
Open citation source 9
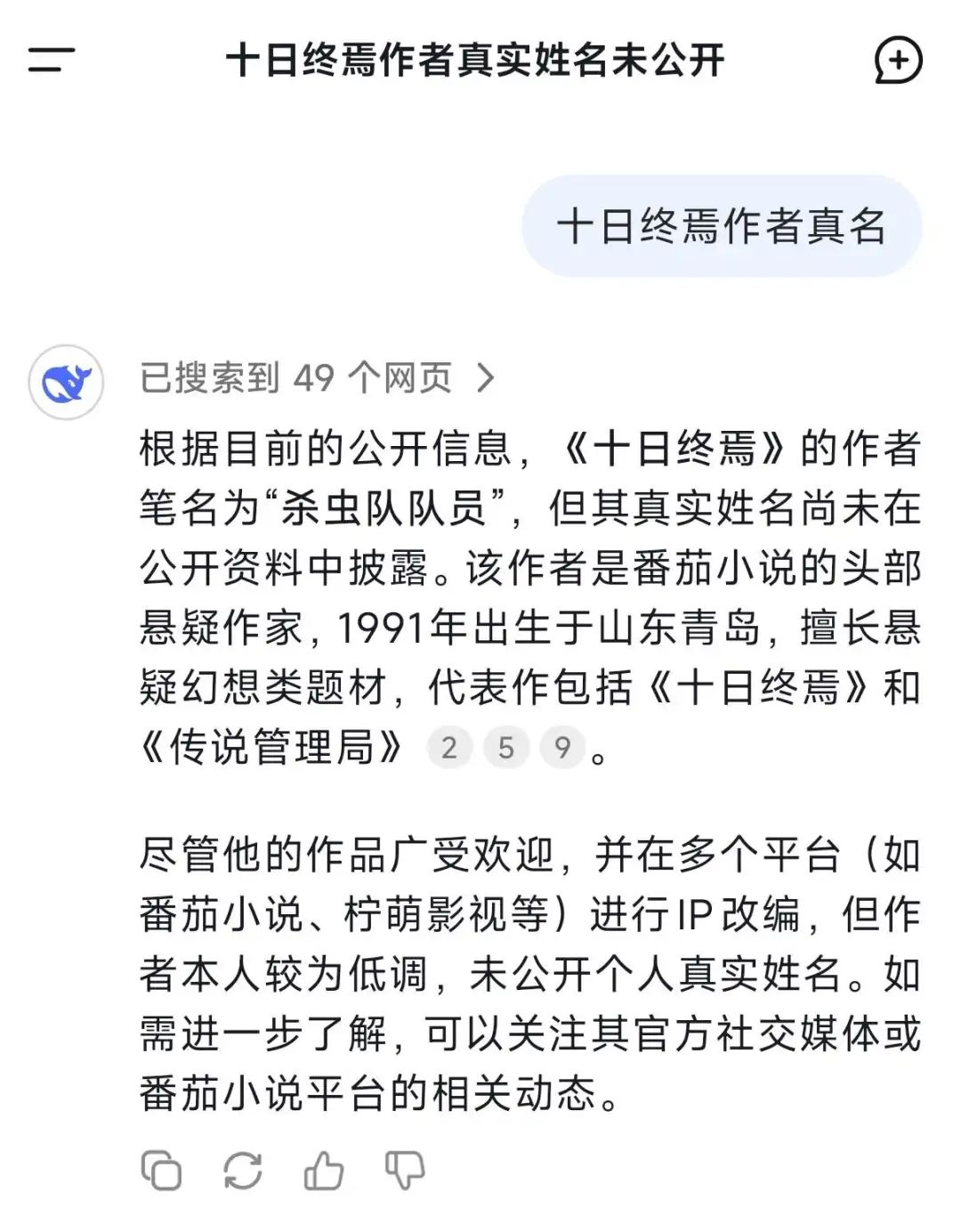562,747
